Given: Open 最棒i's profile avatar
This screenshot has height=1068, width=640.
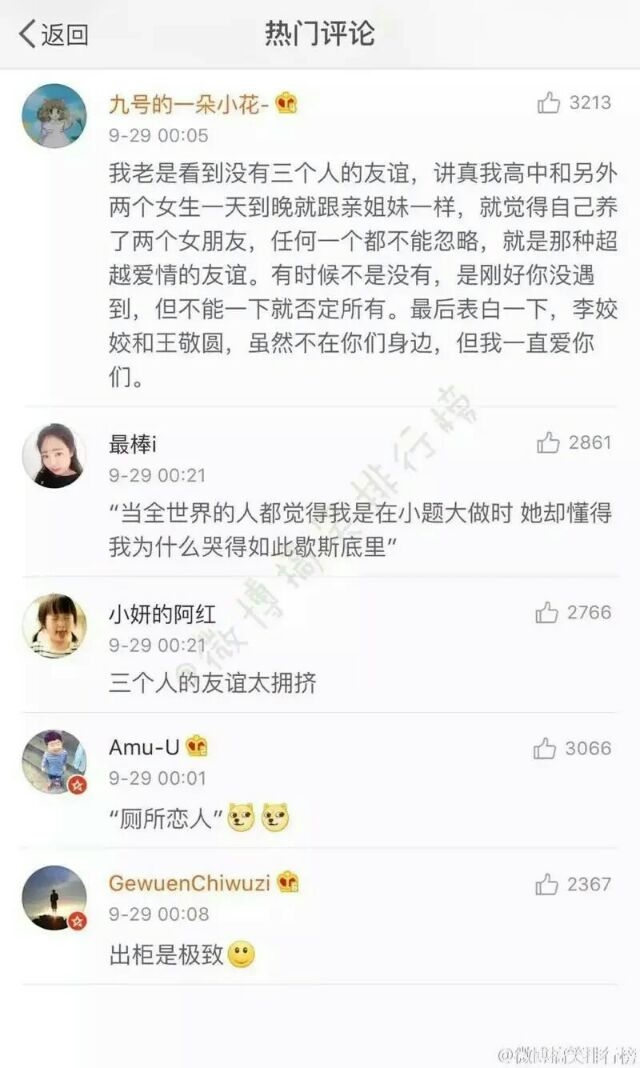Looking at the screenshot, I should (x=54, y=456).
